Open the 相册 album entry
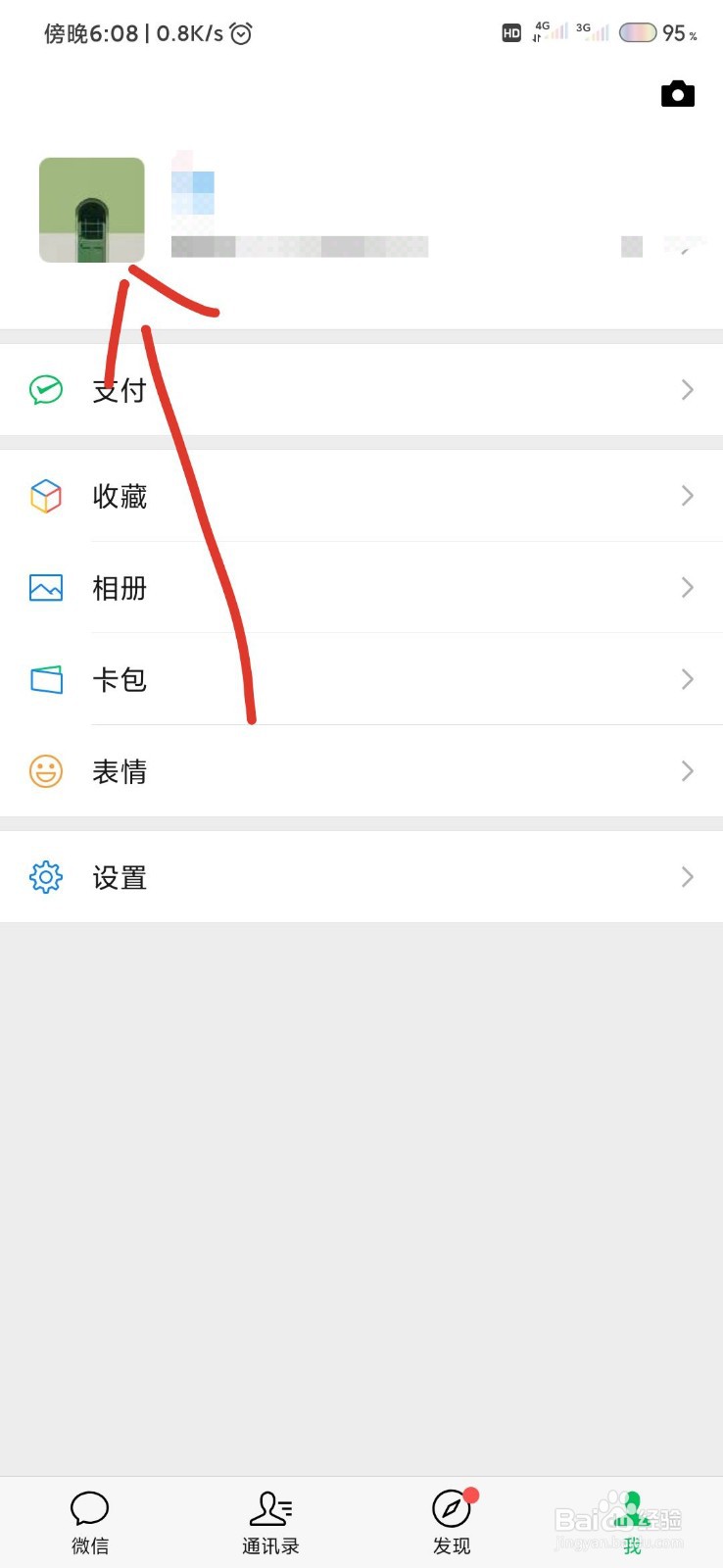This screenshot has width=723, height=1568. pyautogui.click(x=120, y=588)
